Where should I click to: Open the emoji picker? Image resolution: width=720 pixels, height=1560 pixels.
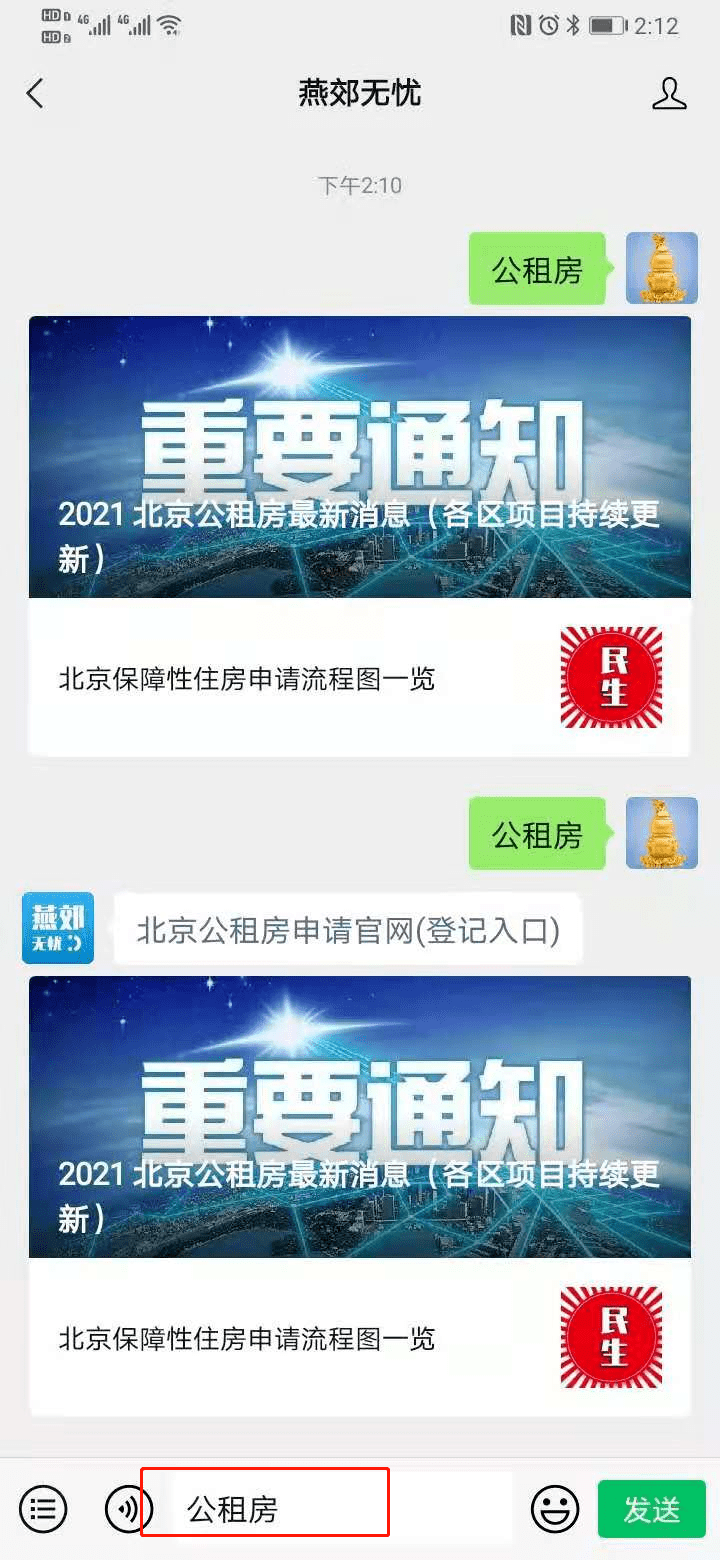tap(555, 1508)
